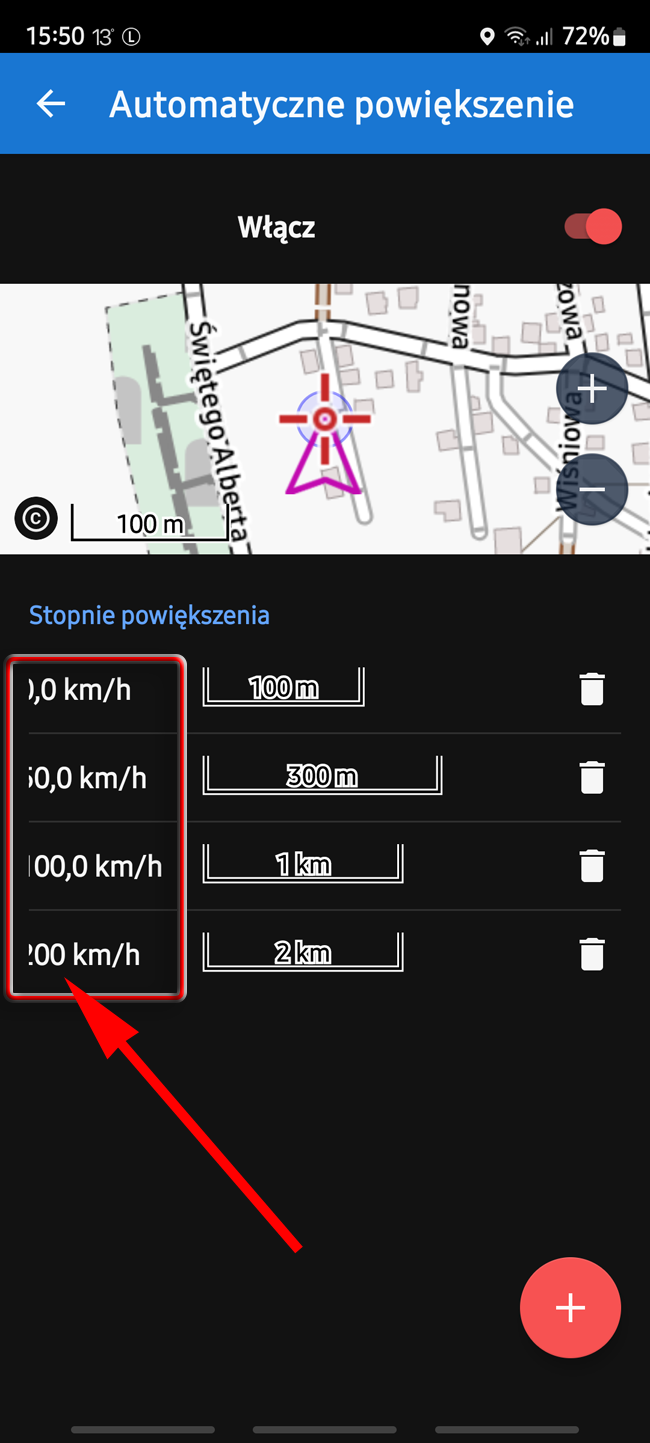Zoom in on the map preview
The width and height of the screenshot is (650, 1443).
click(592, 389)
